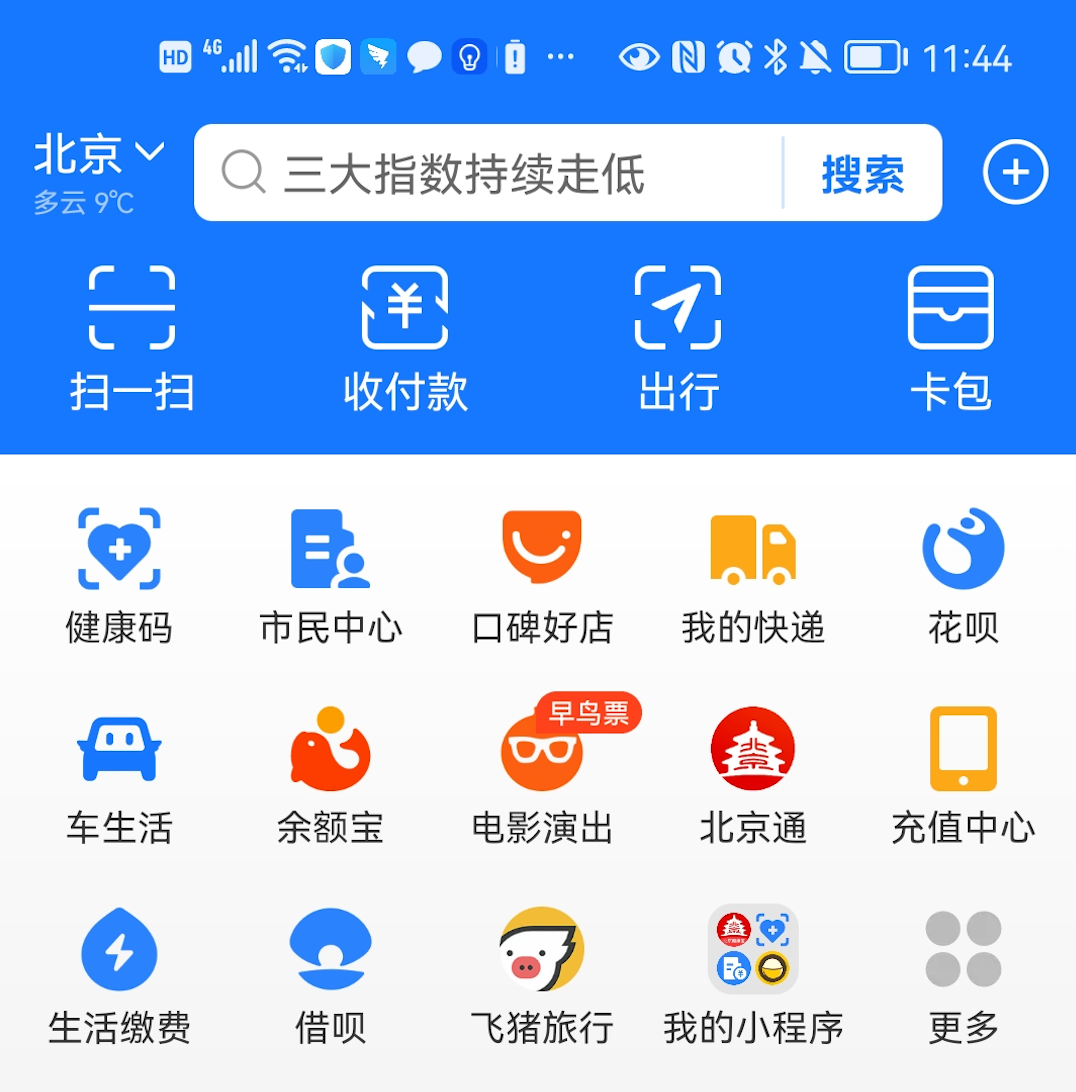
Task: Tap 更多 to see more services
Action: pyautogui.click(x=963, y=975)
